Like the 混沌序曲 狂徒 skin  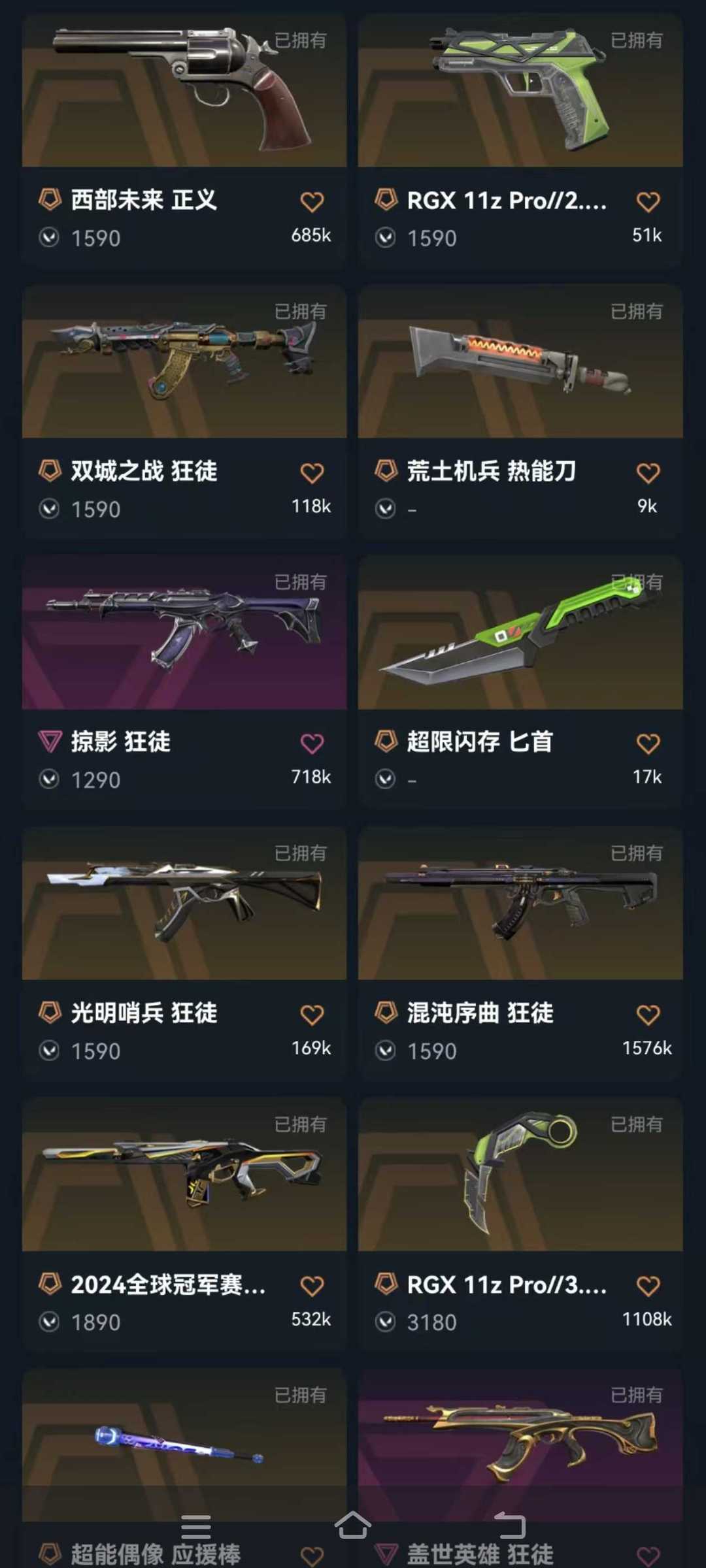[648, 1015]
